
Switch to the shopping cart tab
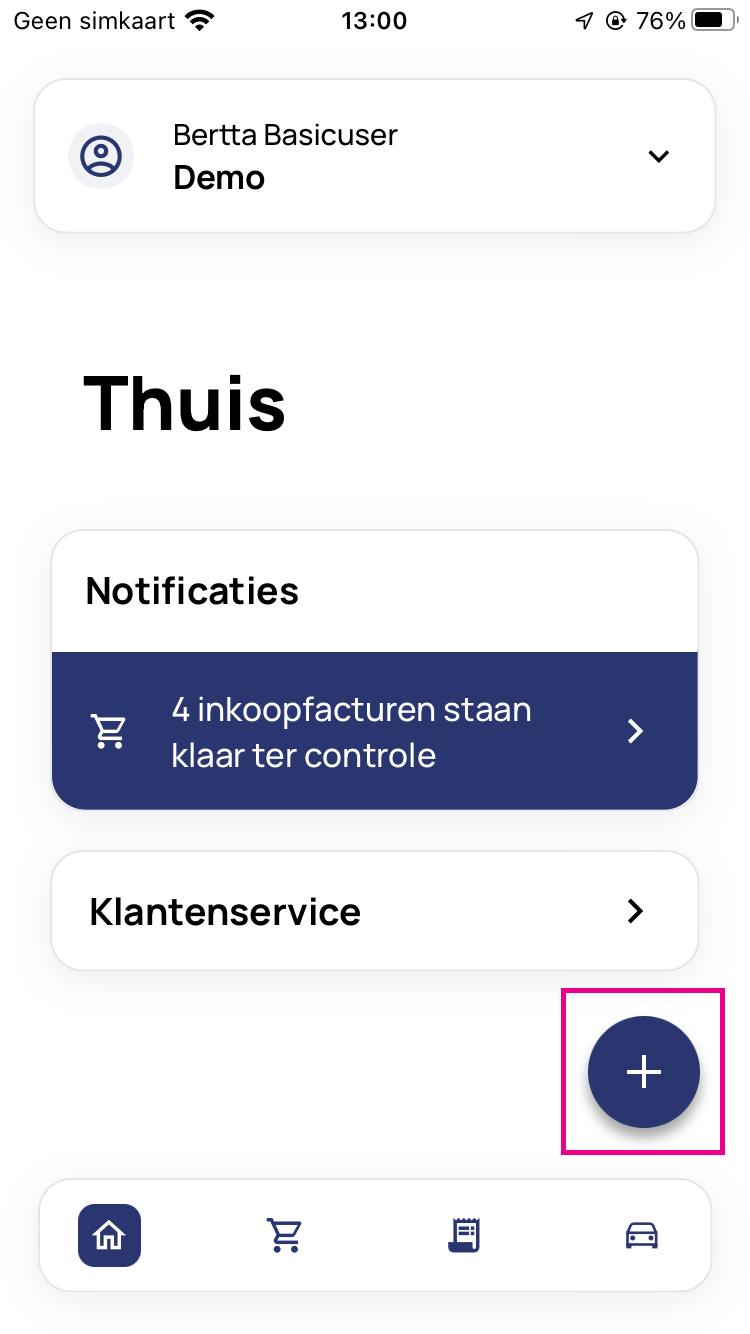click(285, 1236)
